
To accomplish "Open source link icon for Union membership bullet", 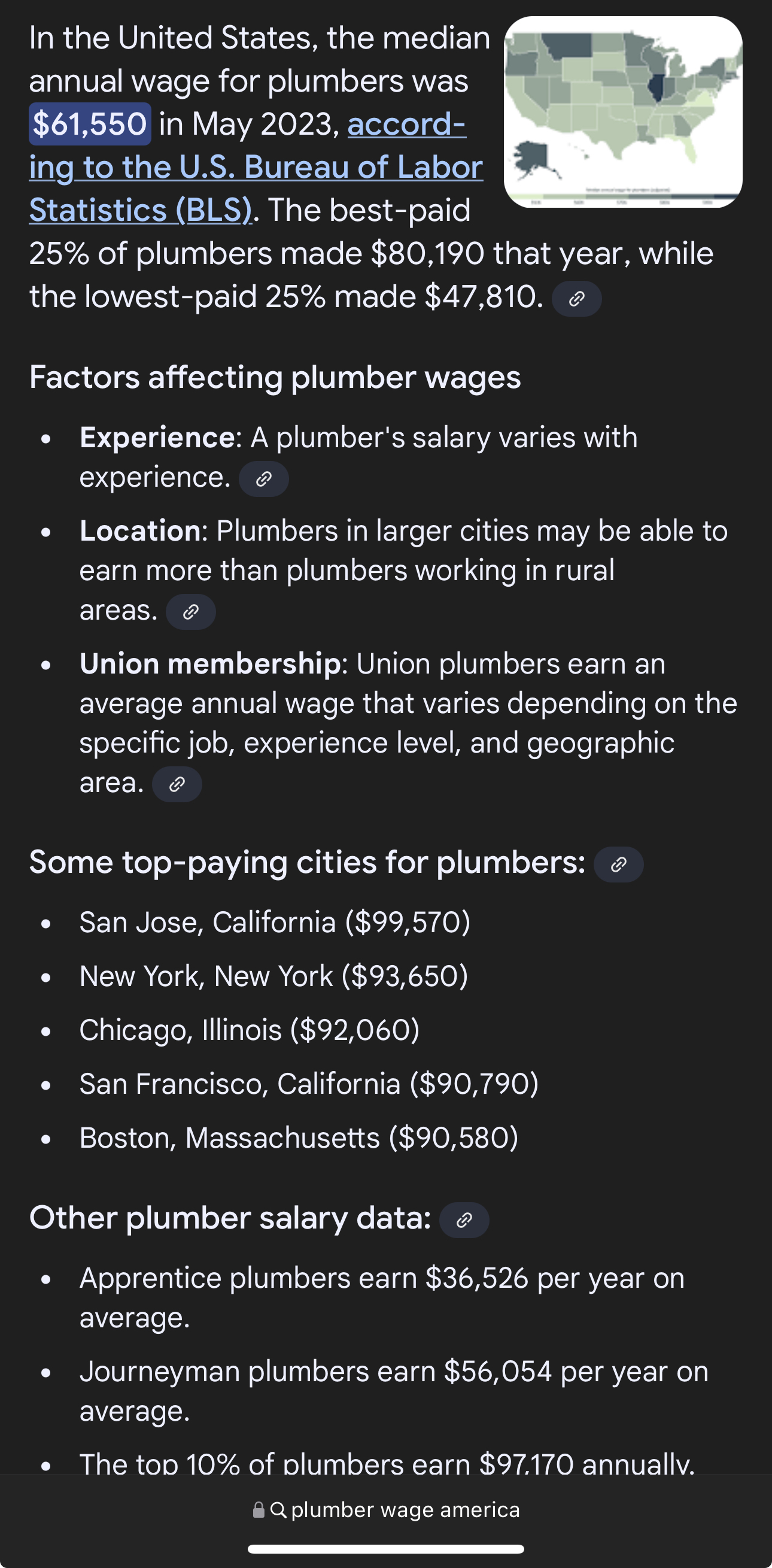I will tap(177, 784).
